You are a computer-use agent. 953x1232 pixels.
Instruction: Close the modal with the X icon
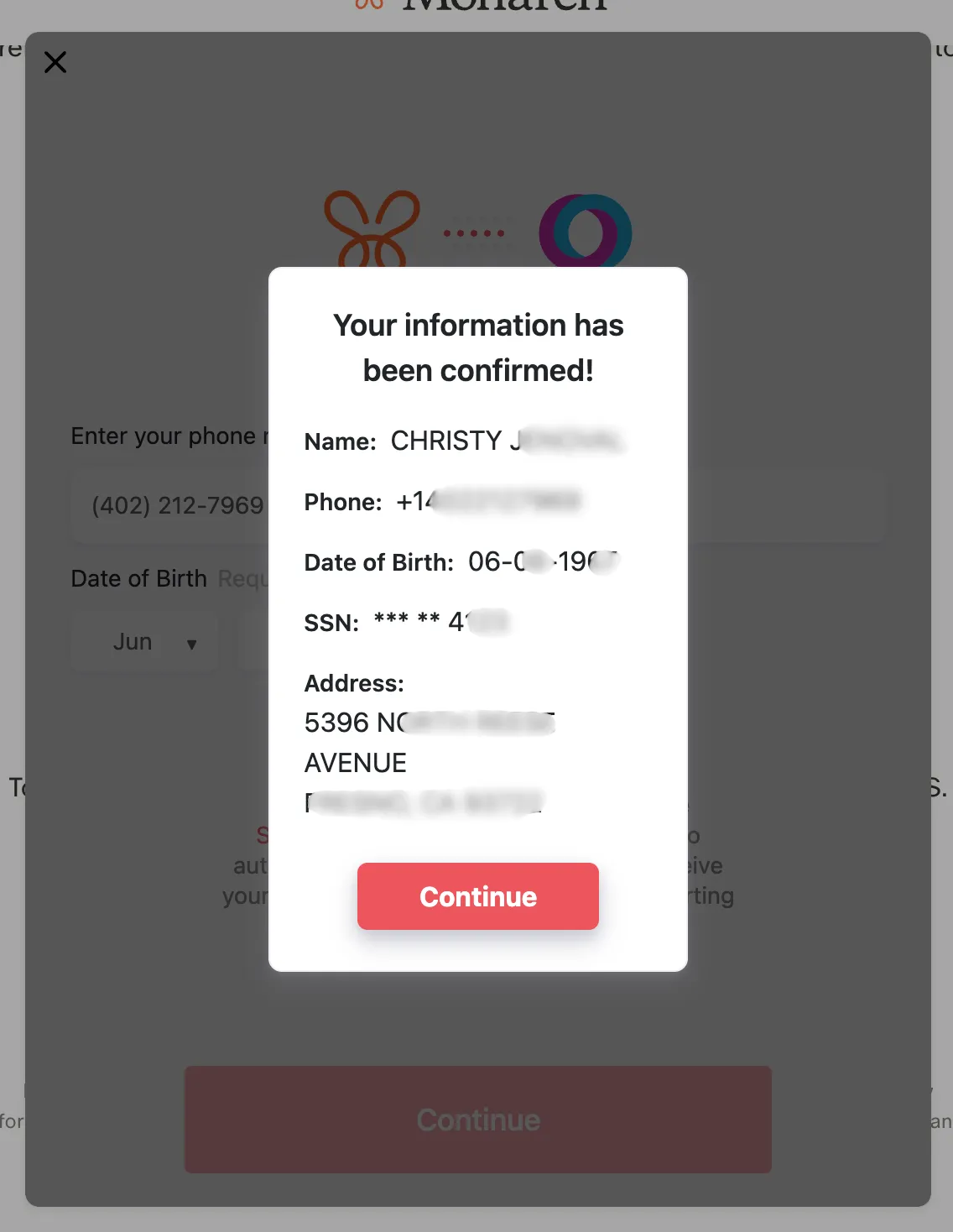(x=55, y=62)
